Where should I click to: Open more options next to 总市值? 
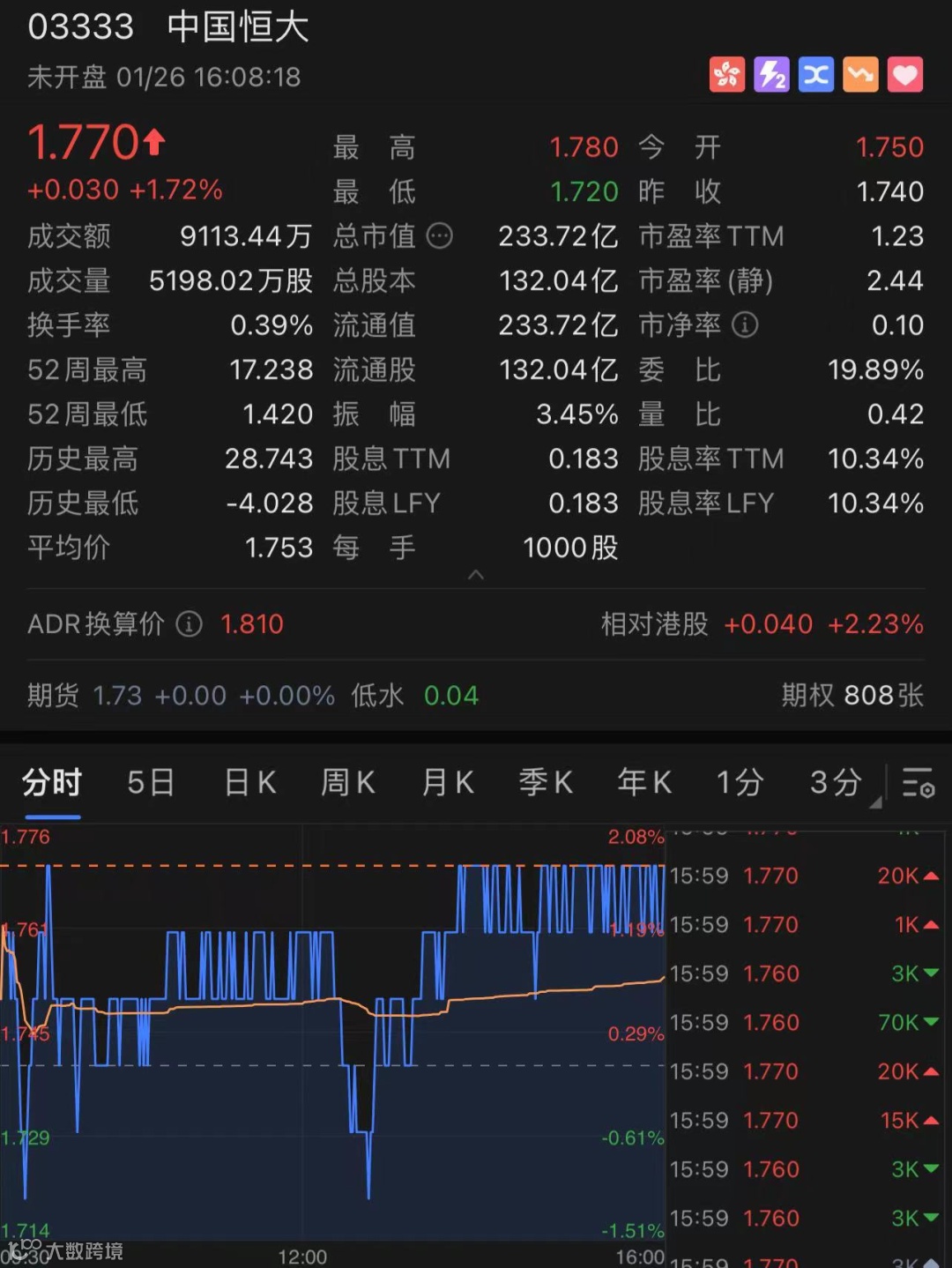point(439,236)
